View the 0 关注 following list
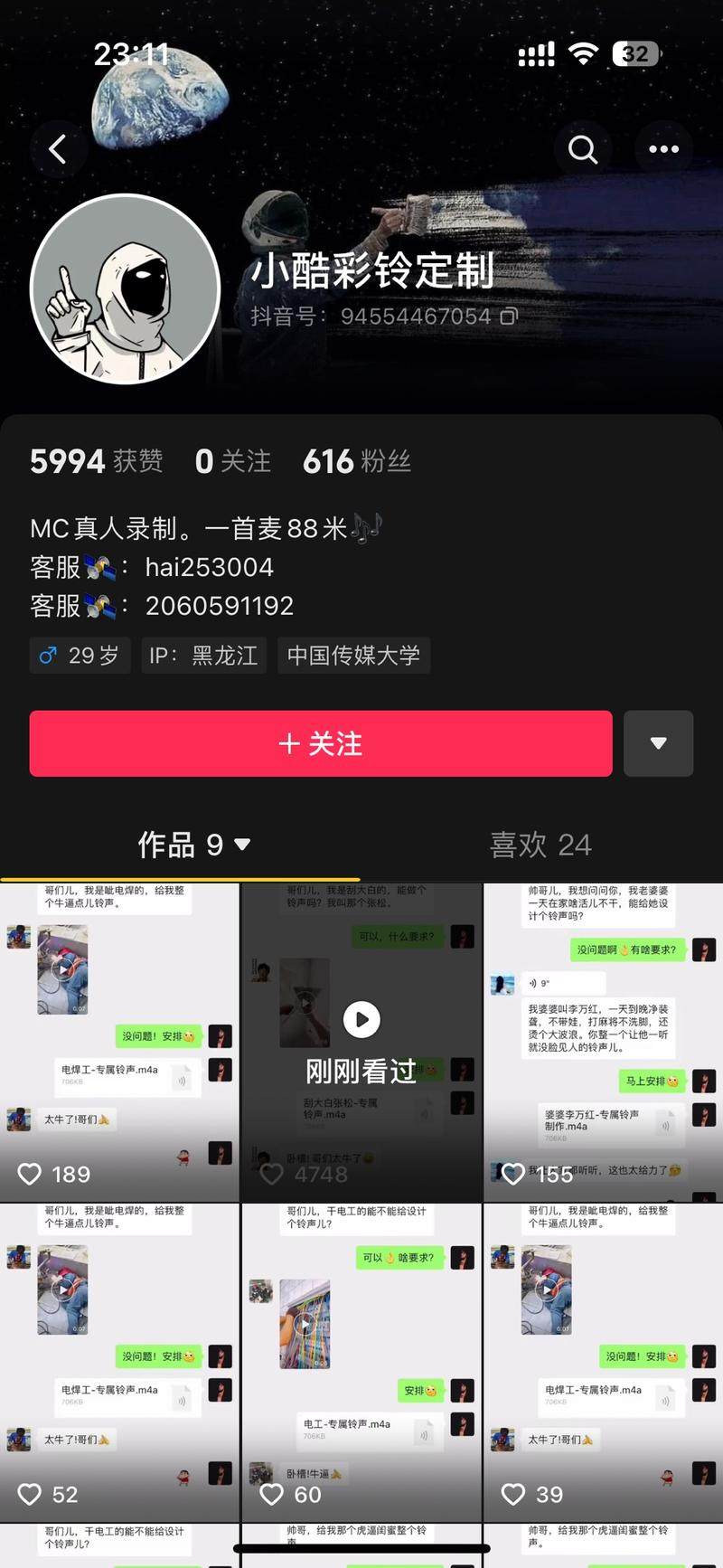 tap(233, 461)
